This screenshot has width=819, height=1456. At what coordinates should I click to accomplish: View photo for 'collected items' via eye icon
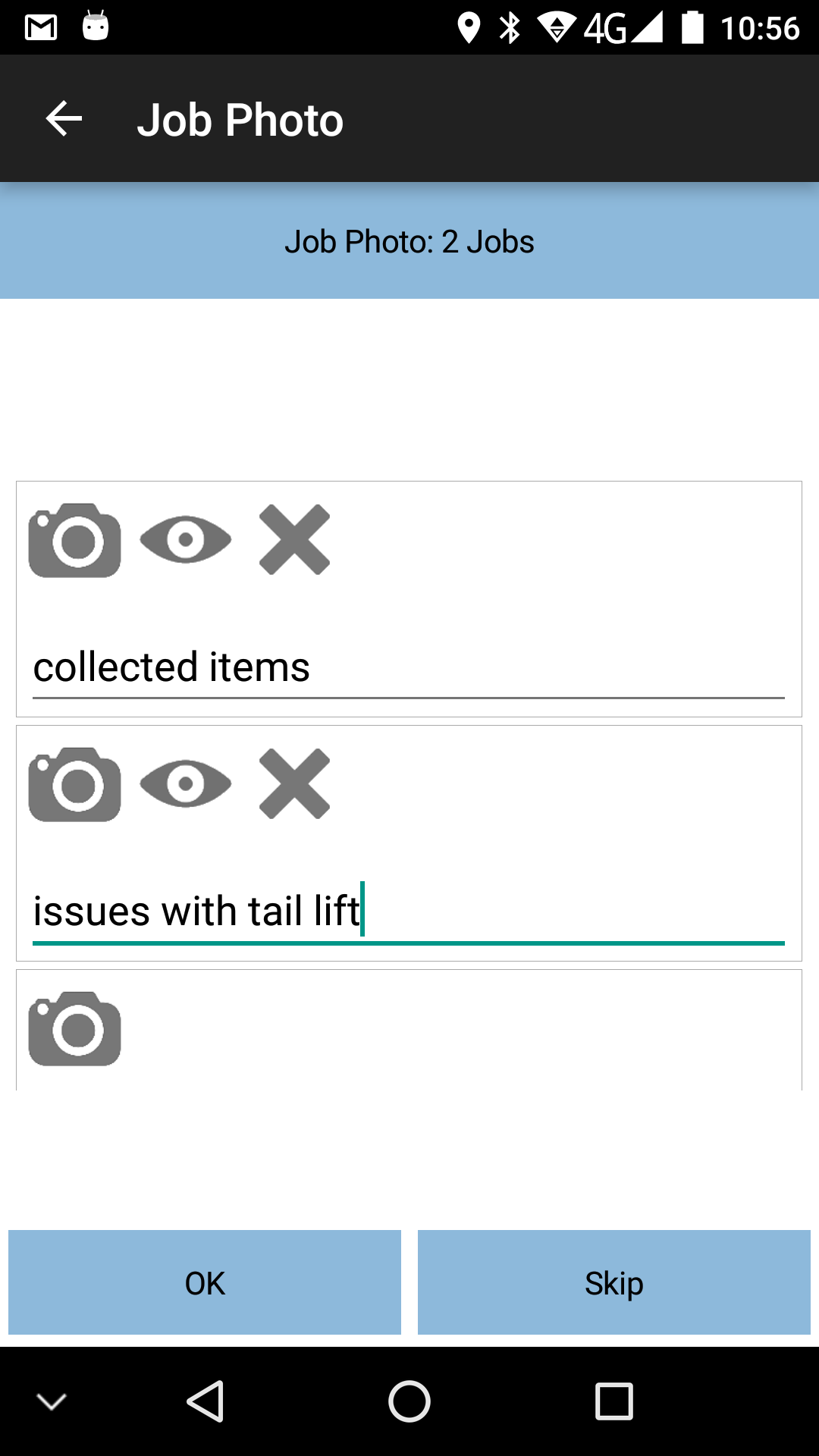click(x=186, y=540)
